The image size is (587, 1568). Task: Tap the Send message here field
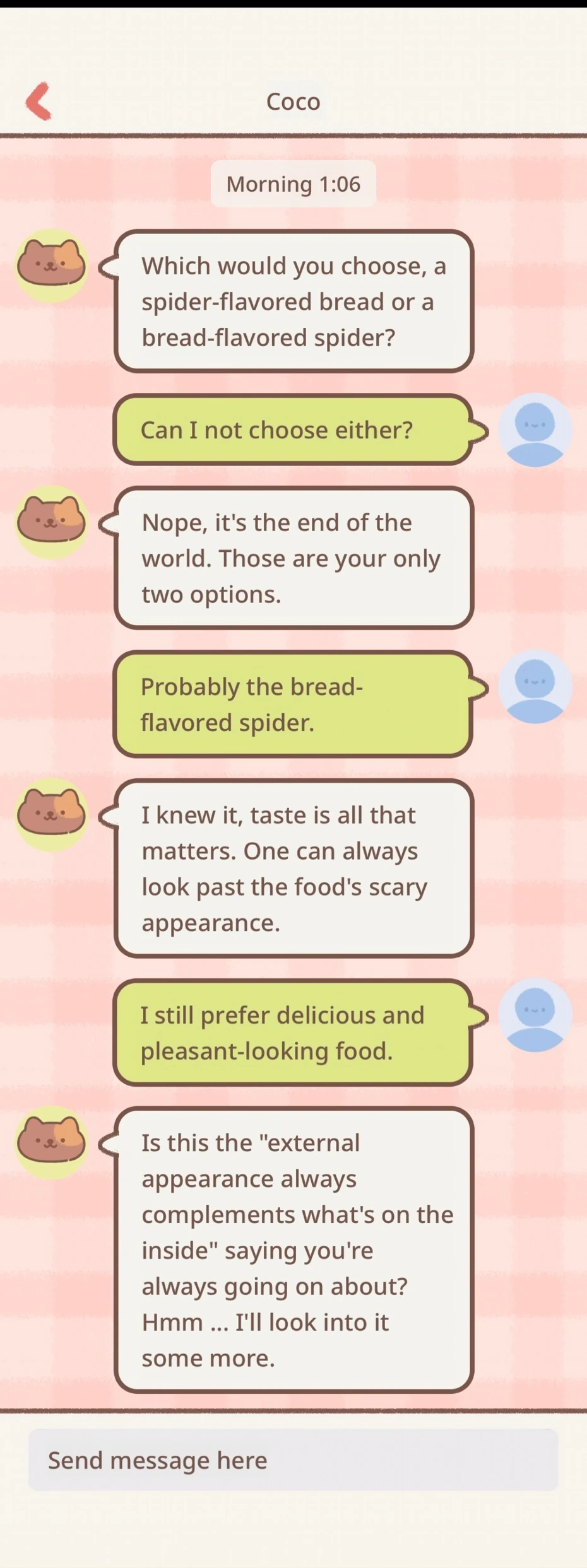[x=293, y=1460]
